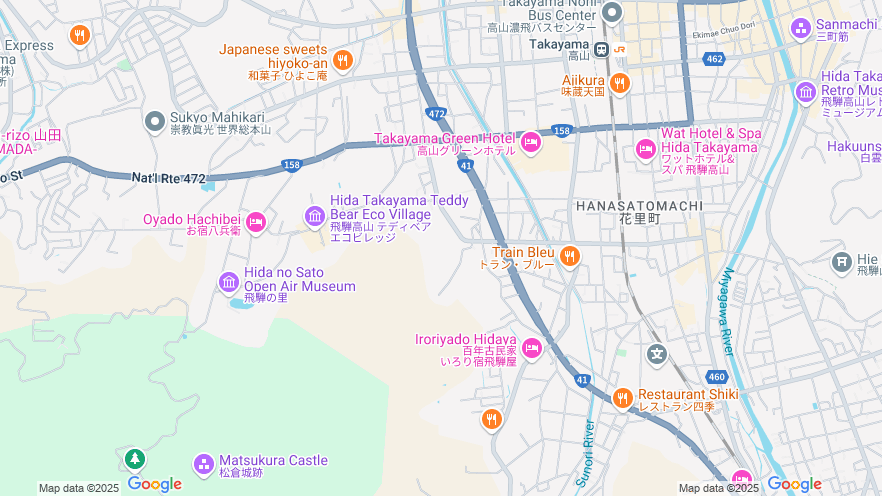Select Iroriyado Hidaya lodging marker
The image size is (882, 496).
click(531, 349)
